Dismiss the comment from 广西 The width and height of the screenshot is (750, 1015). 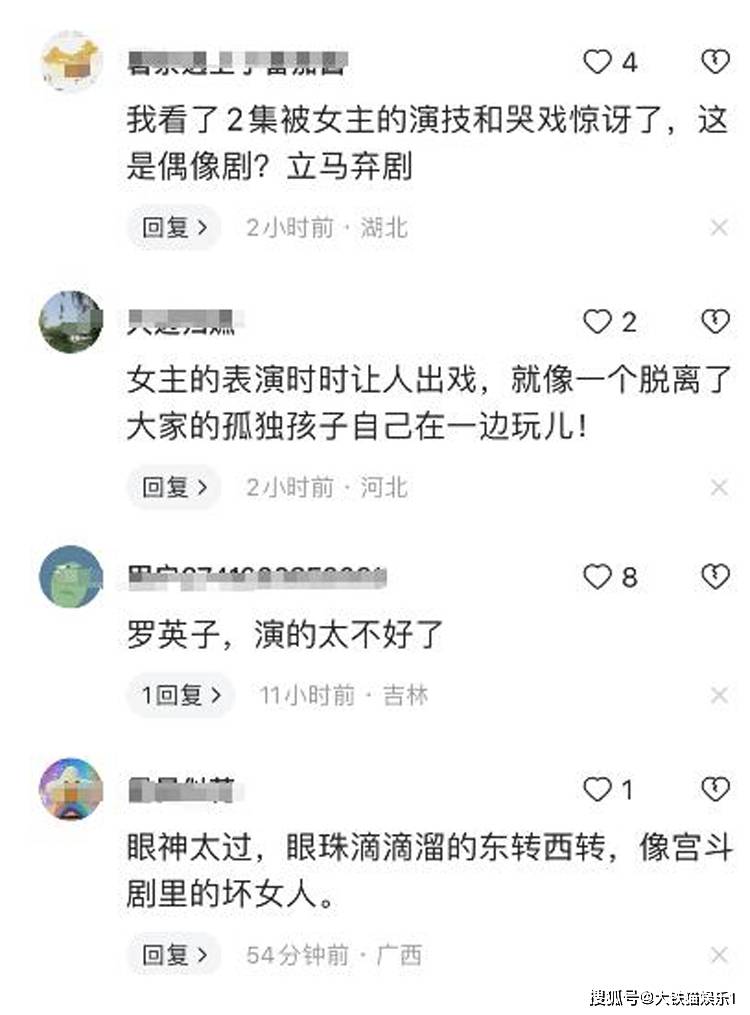[718, 955]
